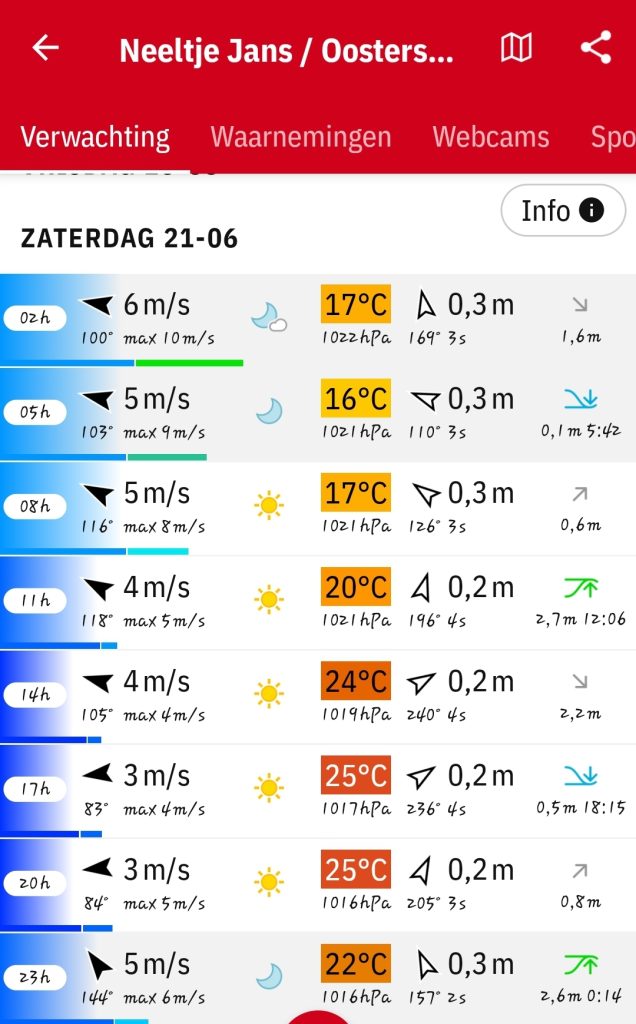The height and width of the screenshot is (1024, 636).
Task: Select the Verwachting tab
Action: pos(95,137)
